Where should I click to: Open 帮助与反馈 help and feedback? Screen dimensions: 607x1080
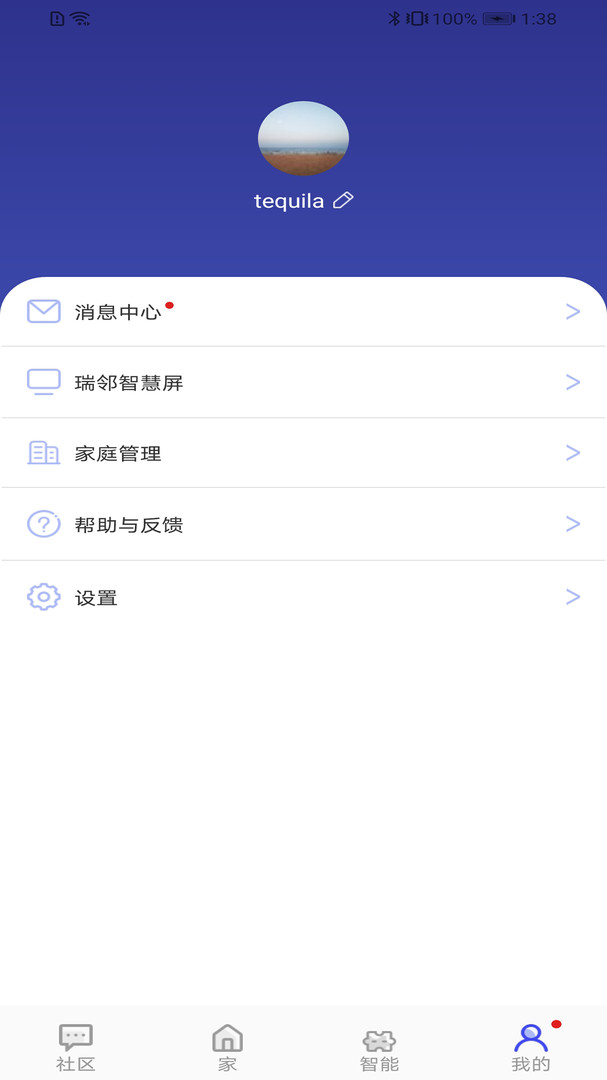[x=303, y=524]
